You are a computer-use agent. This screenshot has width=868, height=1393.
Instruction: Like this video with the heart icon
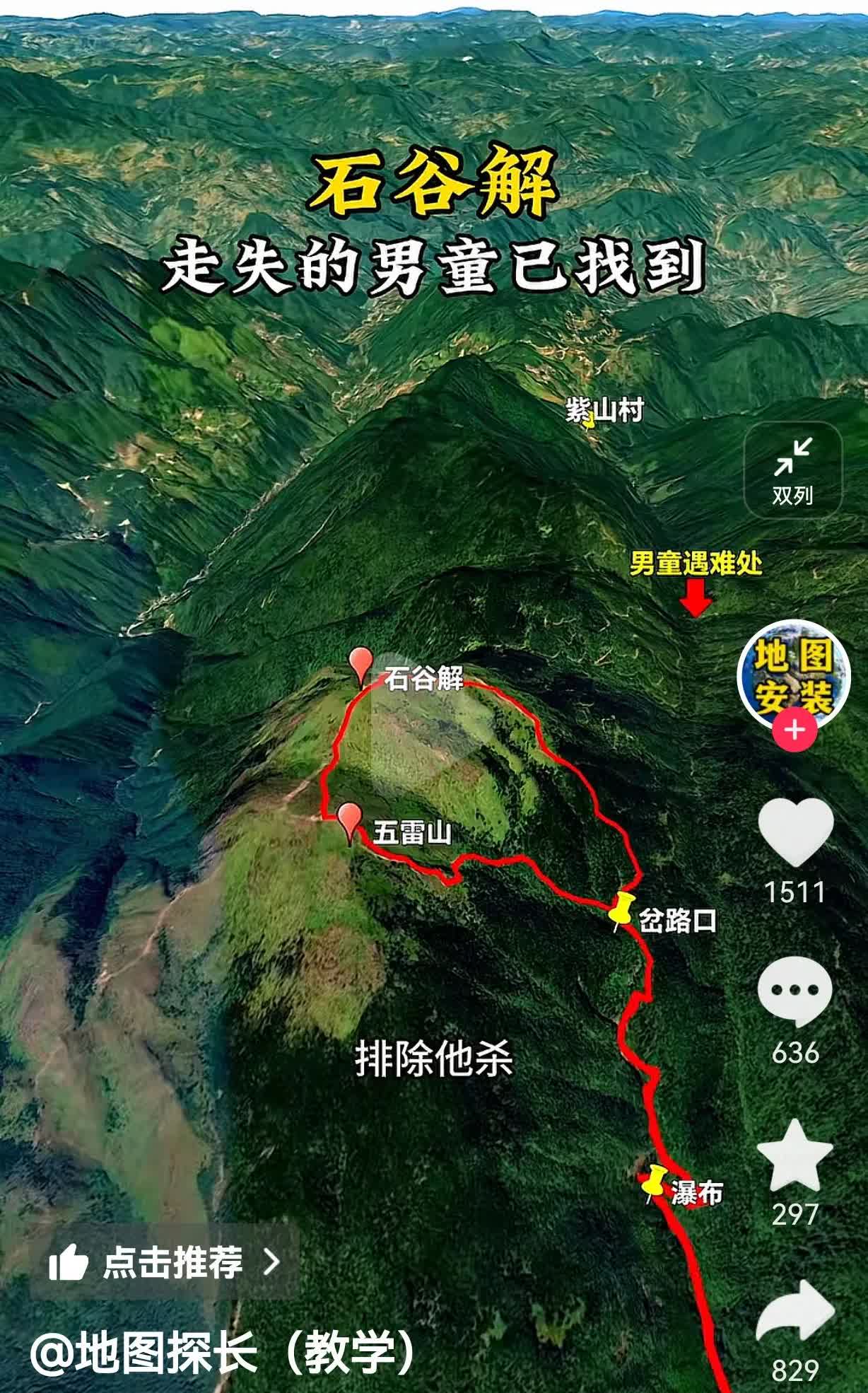click(796, 832)
